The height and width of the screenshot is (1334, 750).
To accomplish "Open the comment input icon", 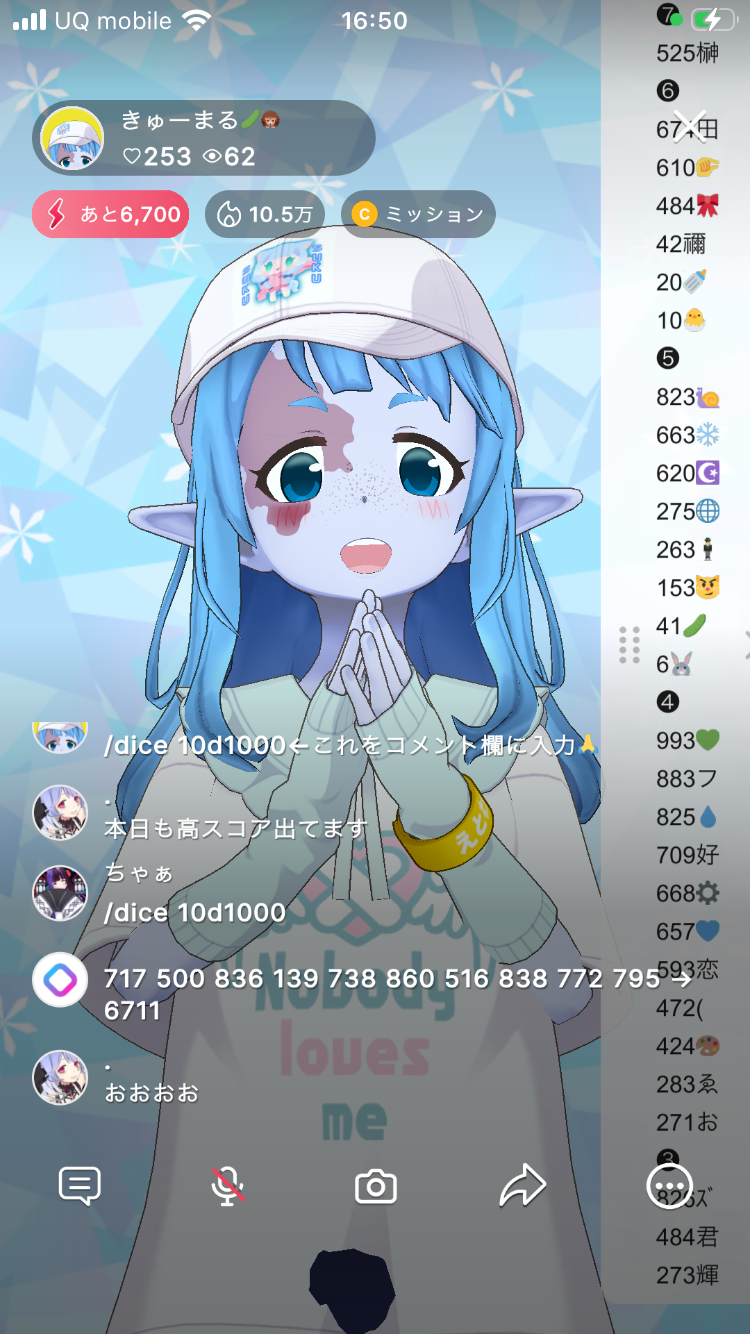I will coord(80,1187).
